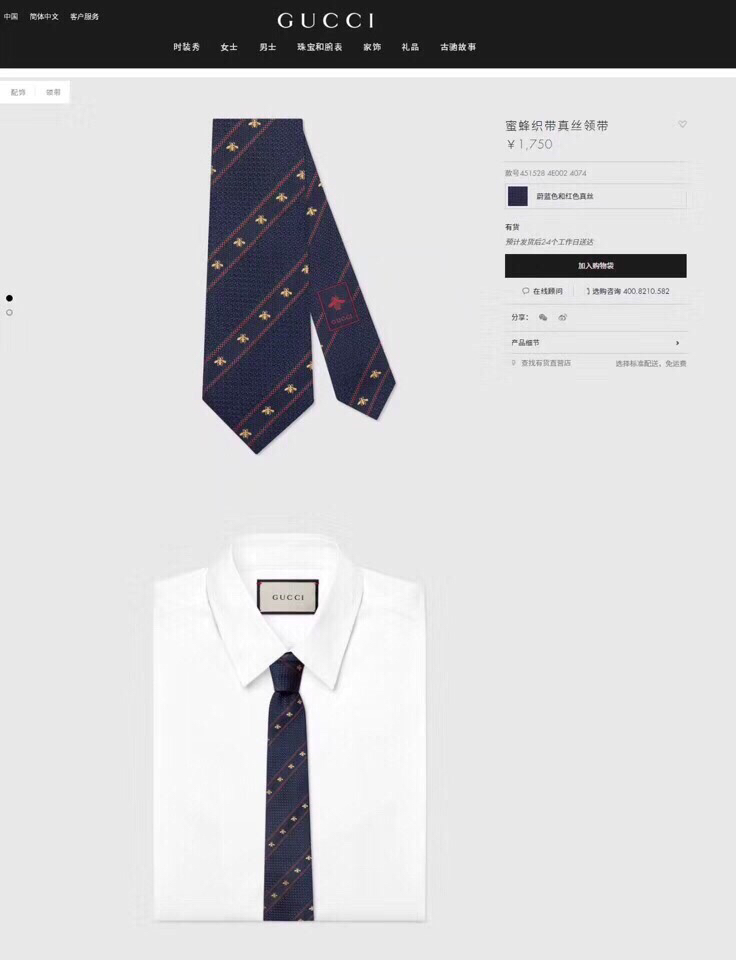This screenshot has width=736, height=960.
Task: Open the 女士 section
Action: coord(229,47)
